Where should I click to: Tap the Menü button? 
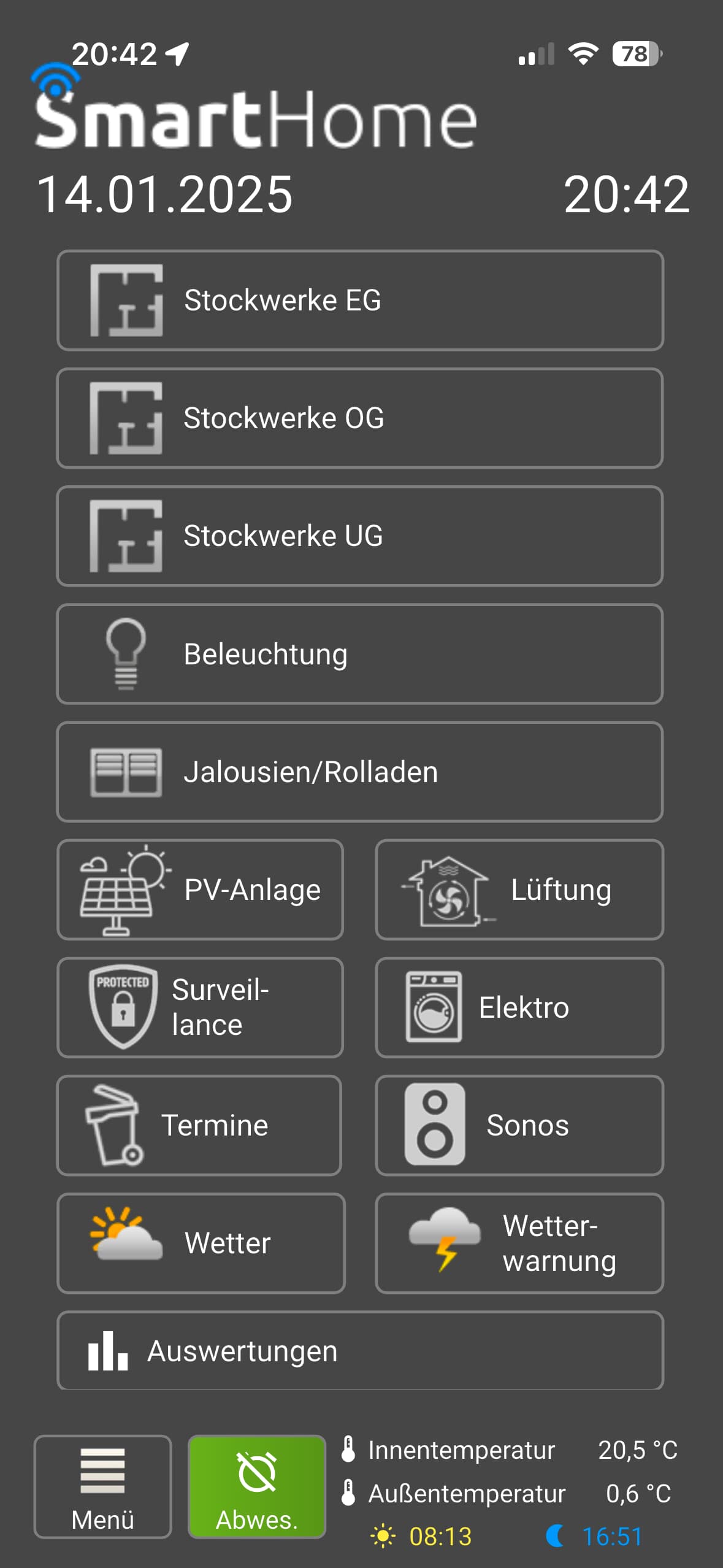pos(102,1486)
